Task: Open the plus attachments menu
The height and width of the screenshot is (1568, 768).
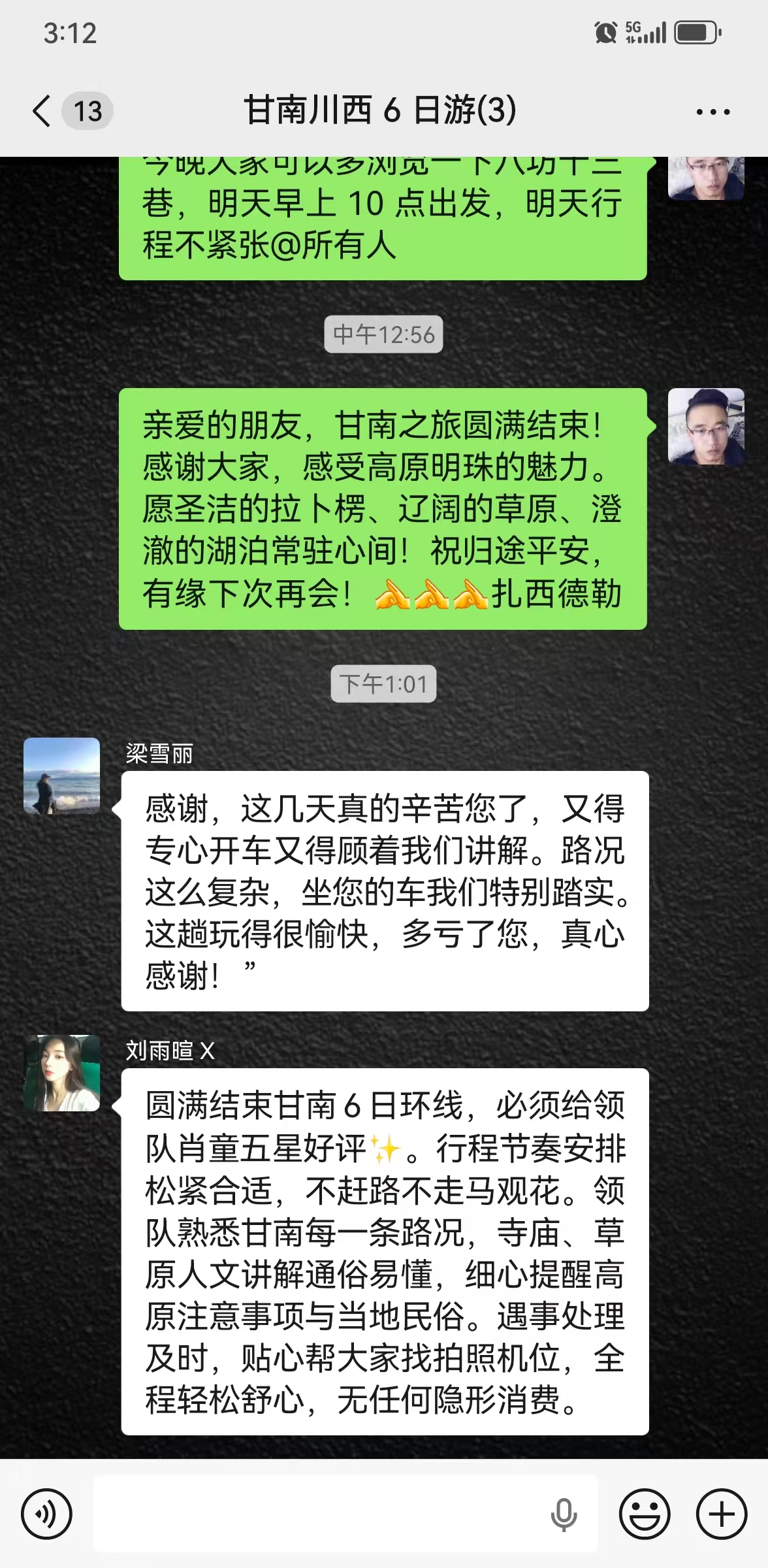Action: [x=722, y=1513]
